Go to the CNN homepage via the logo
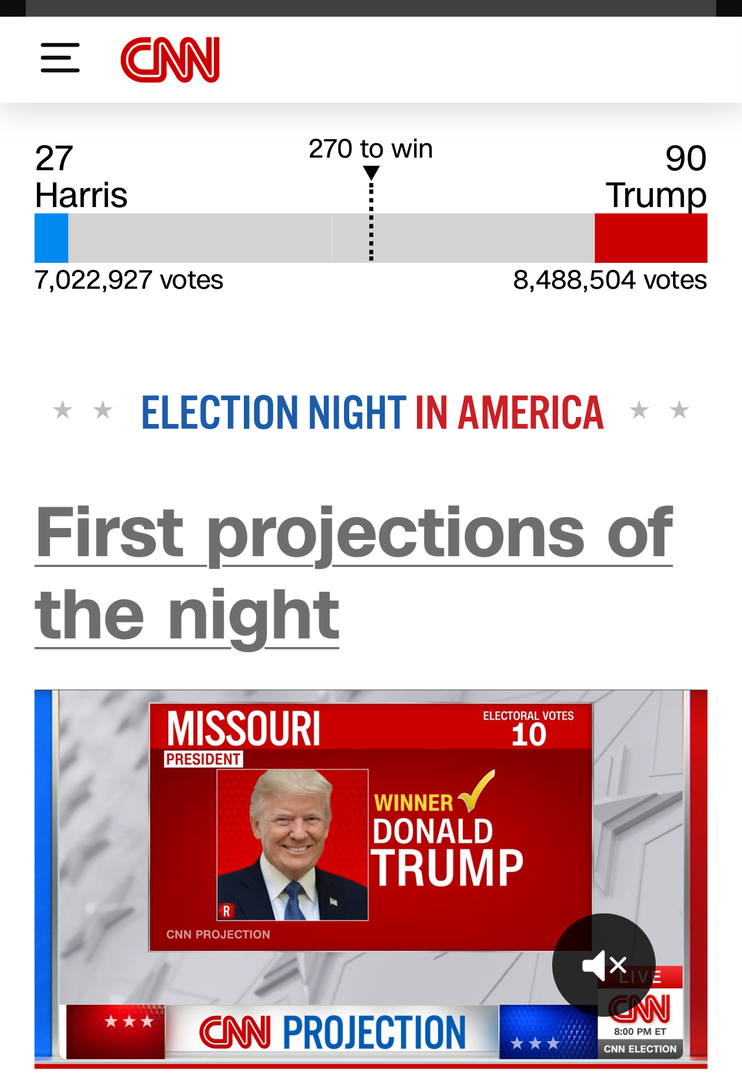This screenshot has height=1079, width=742. (x=170, y=59)
